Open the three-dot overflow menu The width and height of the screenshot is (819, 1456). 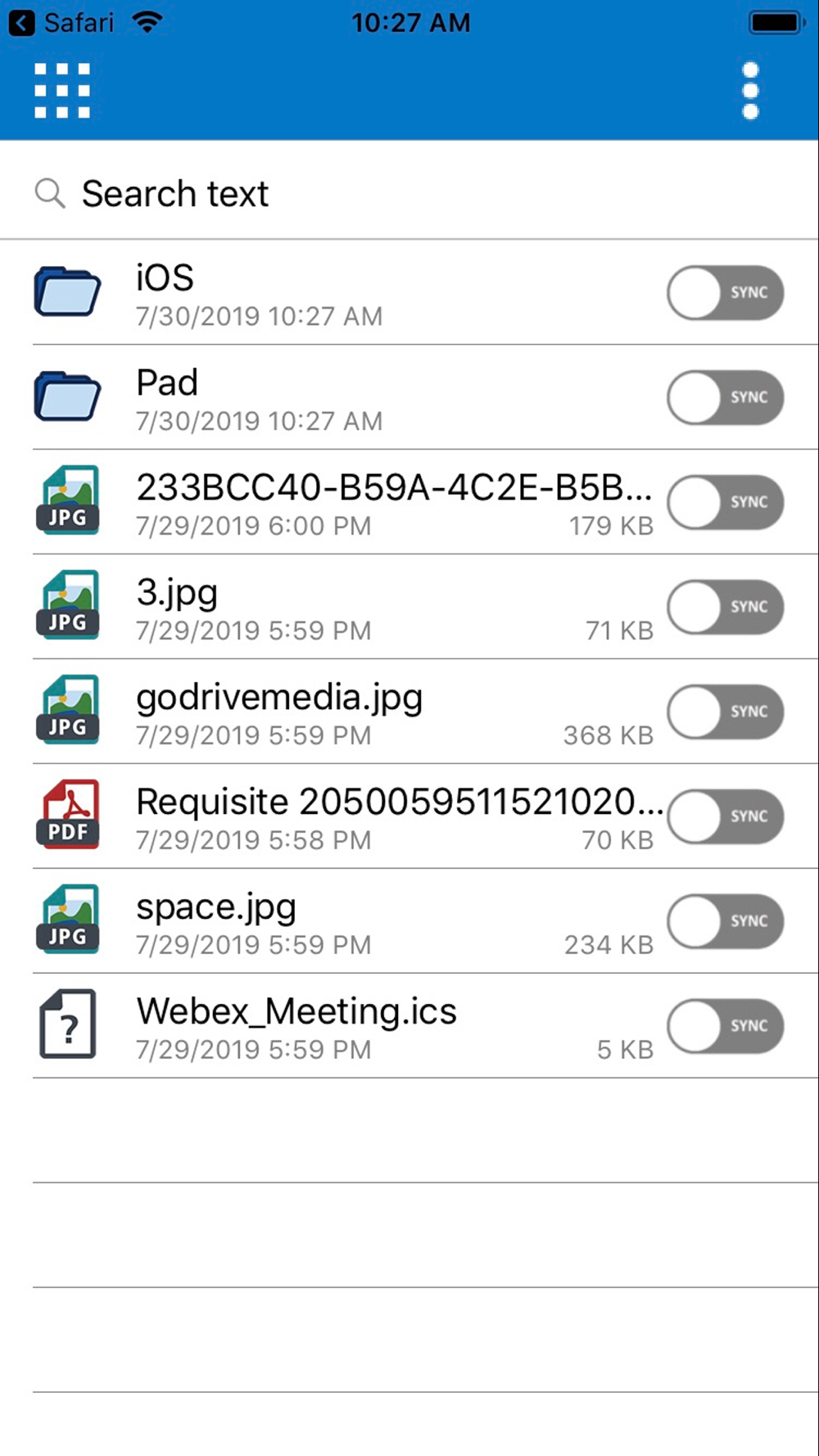coord(750,91)
